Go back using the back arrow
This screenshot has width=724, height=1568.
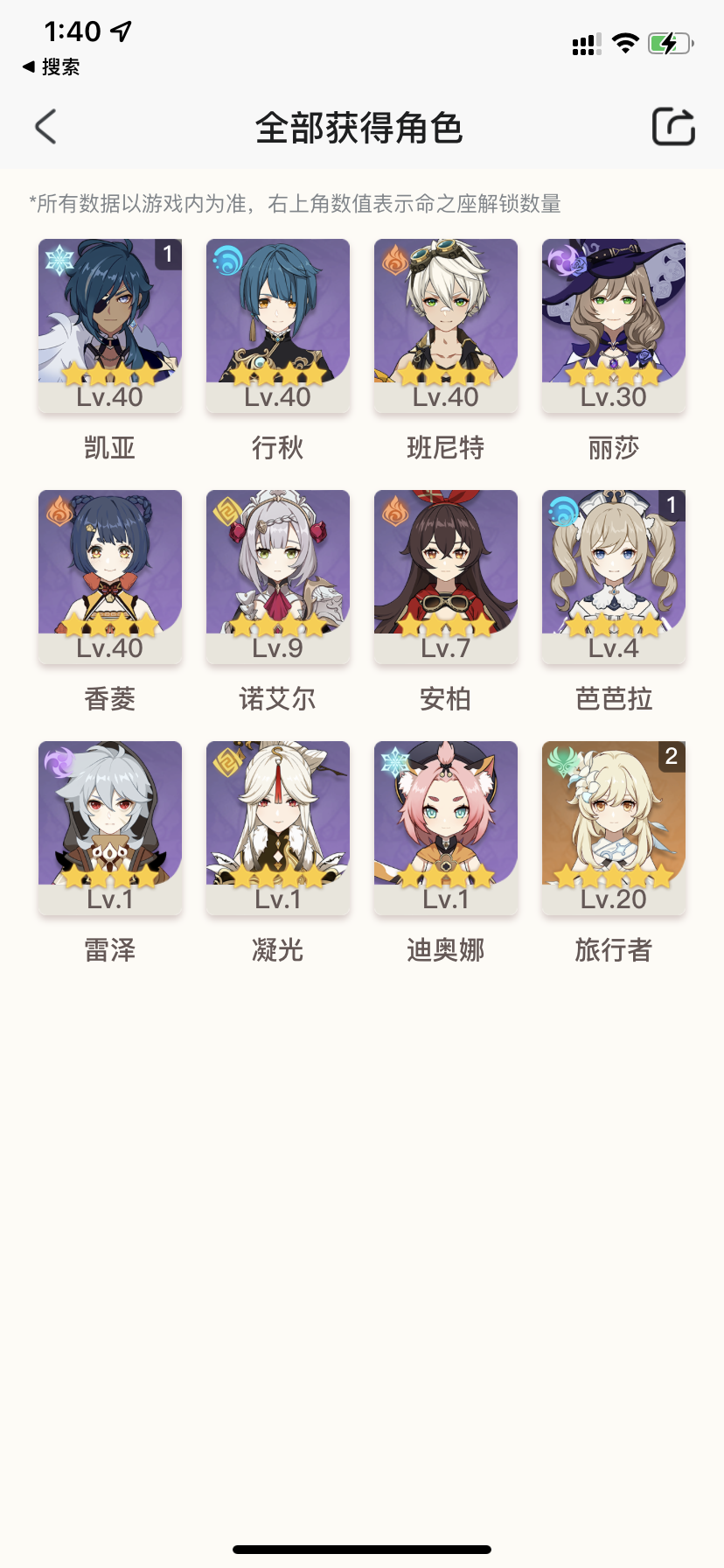pos(45,127)
